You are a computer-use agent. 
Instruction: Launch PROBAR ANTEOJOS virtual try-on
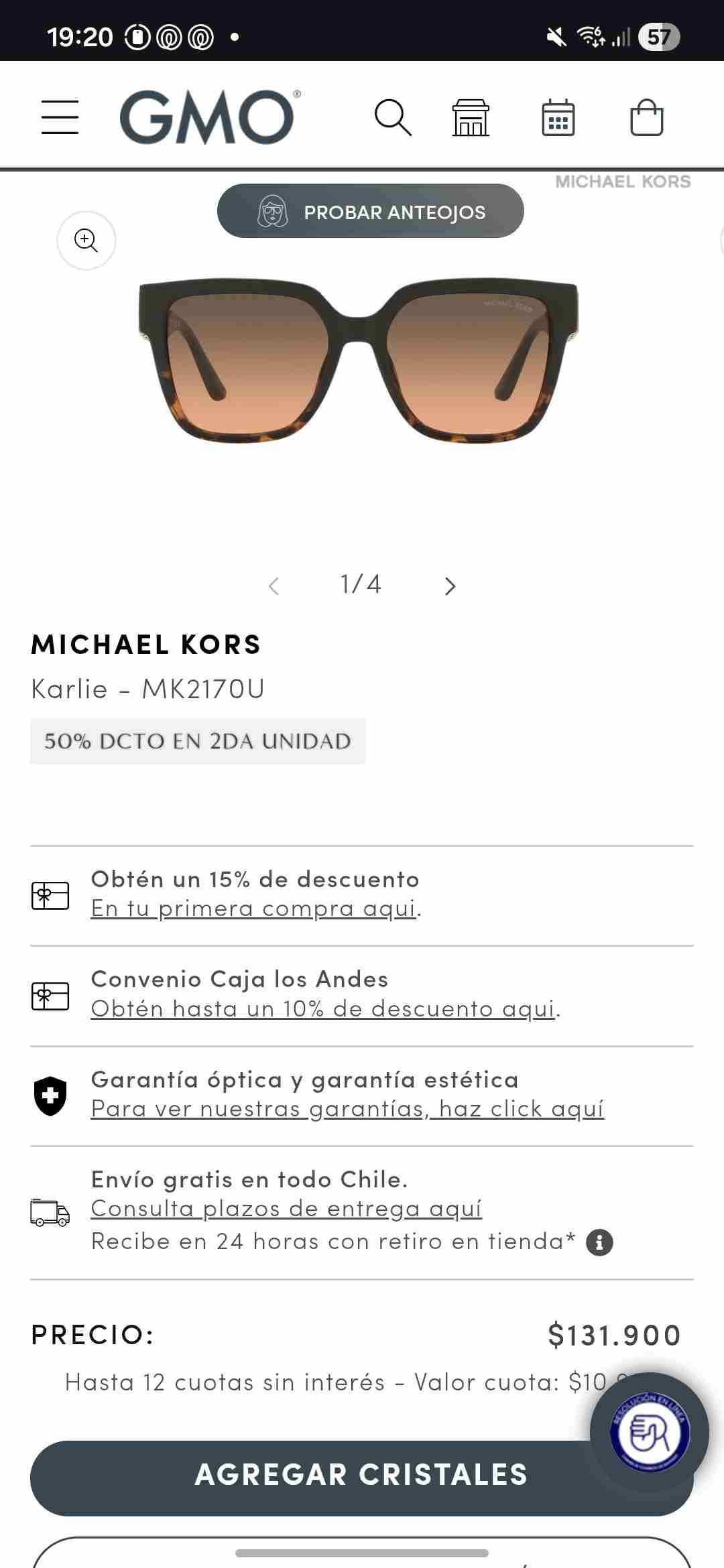[369, 210]
